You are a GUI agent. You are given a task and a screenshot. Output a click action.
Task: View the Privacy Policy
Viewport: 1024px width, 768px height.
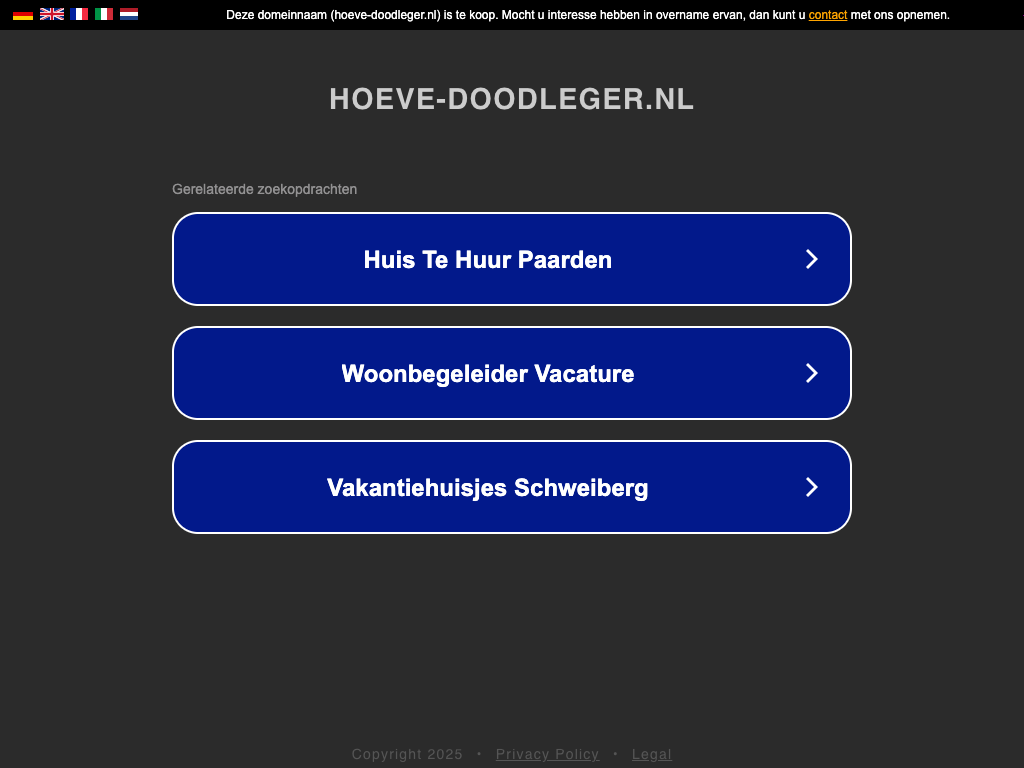547,754
